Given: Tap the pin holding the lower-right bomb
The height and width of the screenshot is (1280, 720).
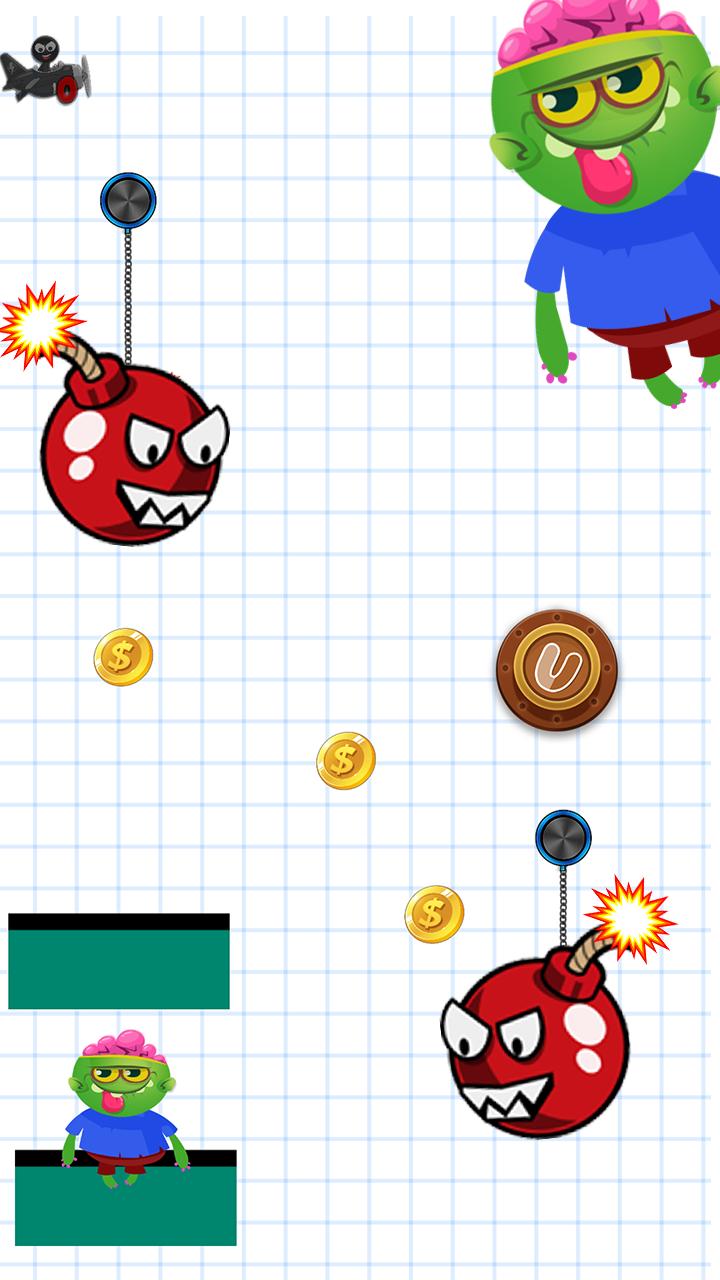Looking at the screenshot, I should pos(563,837).
